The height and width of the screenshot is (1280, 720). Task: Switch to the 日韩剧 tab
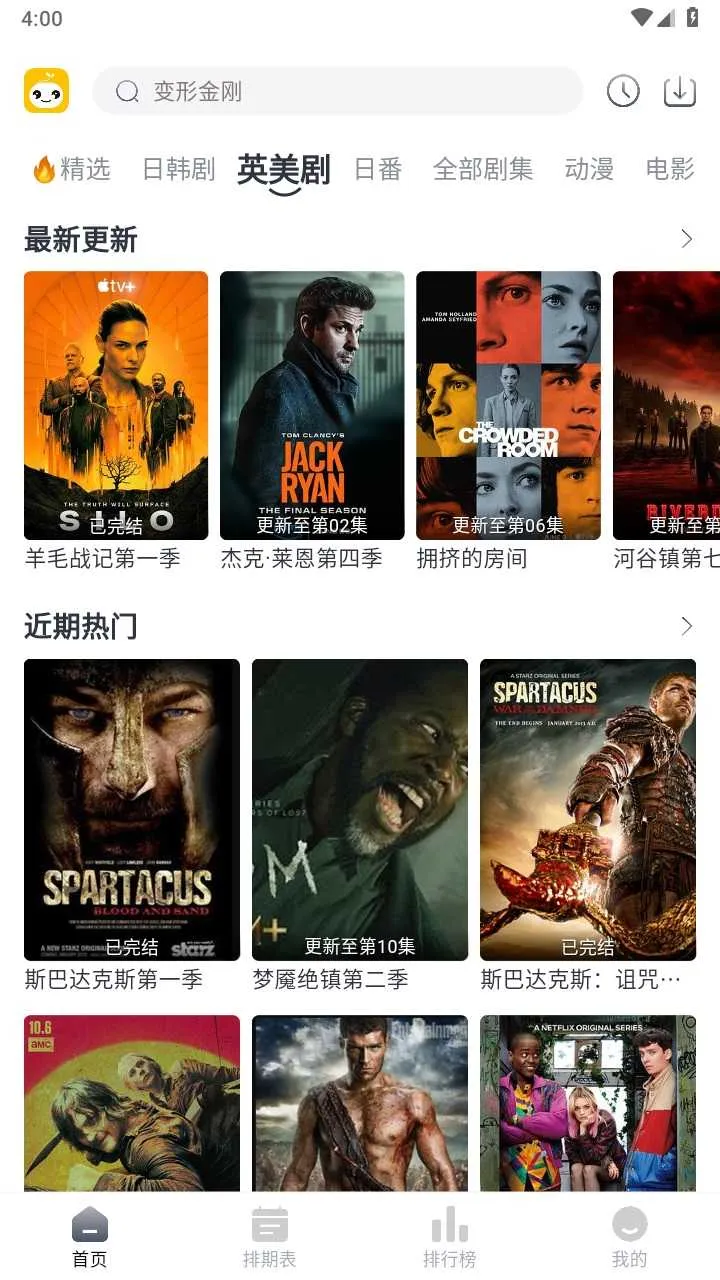[x=178, y=169]
